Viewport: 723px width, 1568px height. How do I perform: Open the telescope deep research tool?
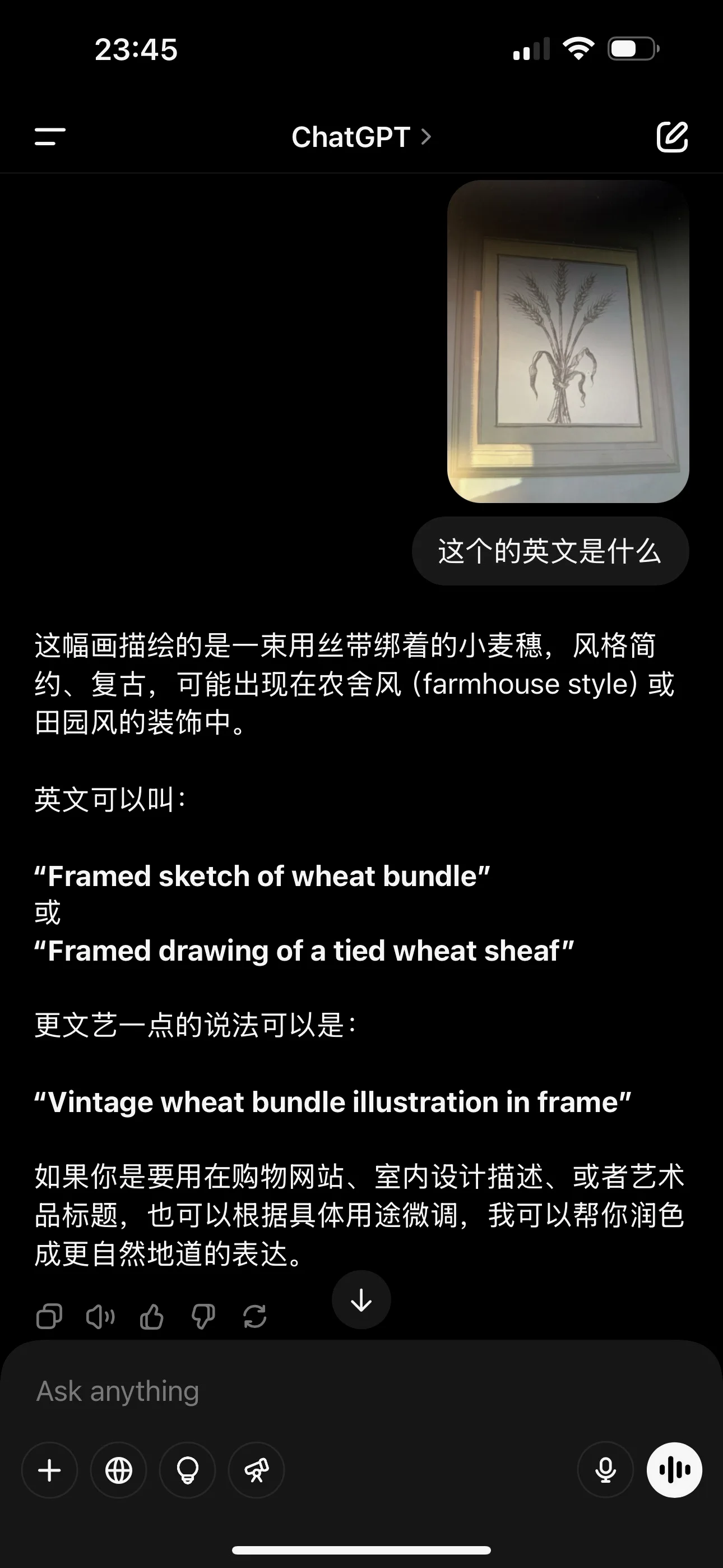256,1470
